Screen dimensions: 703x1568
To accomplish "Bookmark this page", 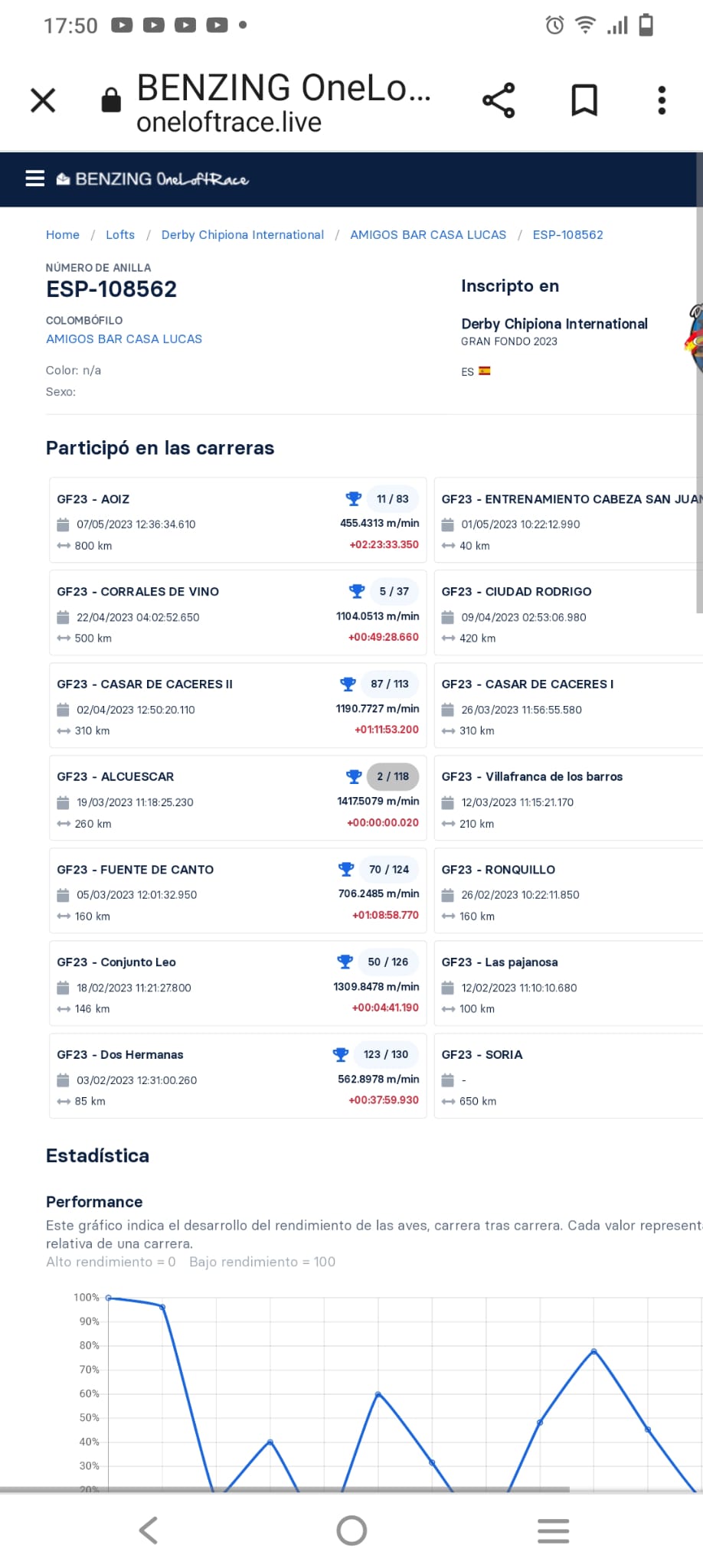I will pyautogui.click(x=584, y=100).
